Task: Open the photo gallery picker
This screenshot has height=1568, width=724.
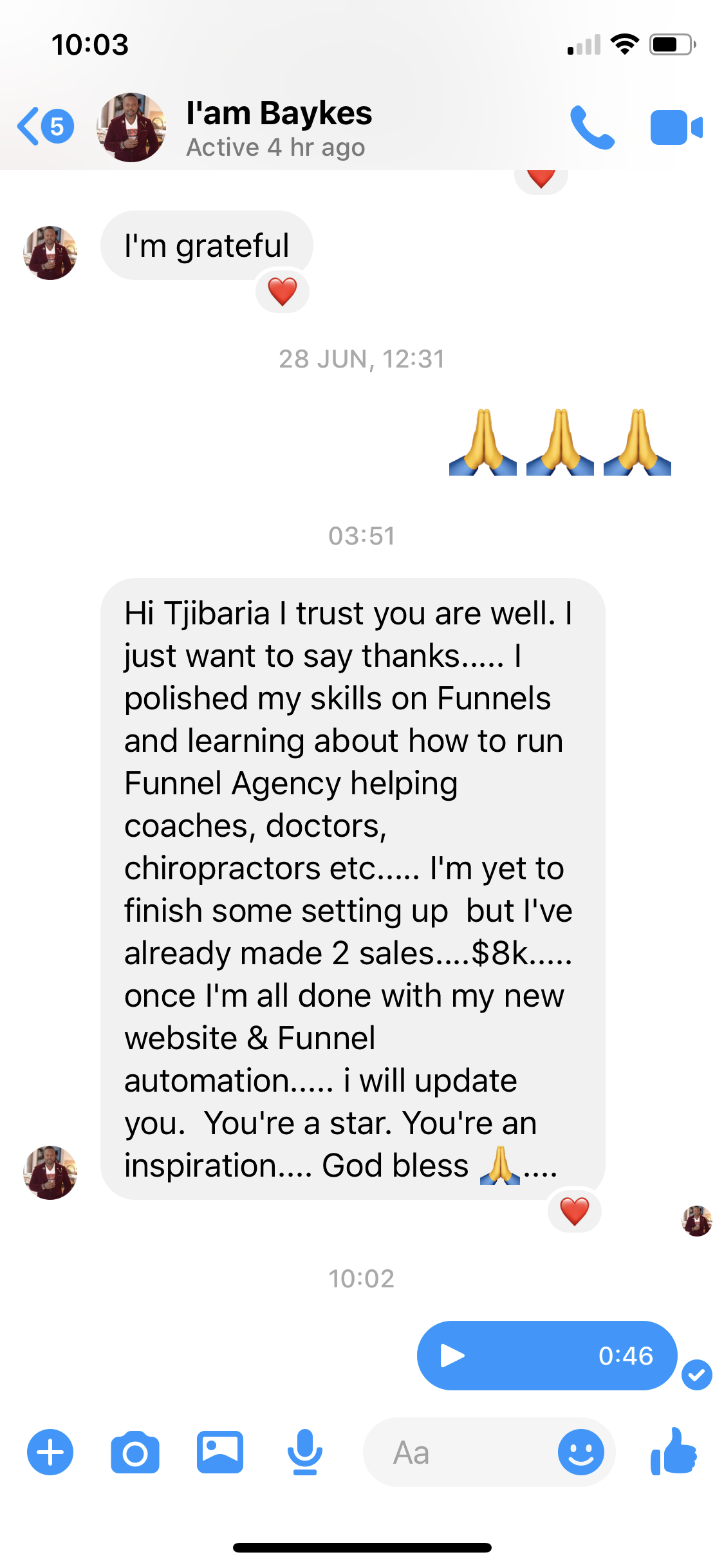Action: click(x=219, y=1452)
